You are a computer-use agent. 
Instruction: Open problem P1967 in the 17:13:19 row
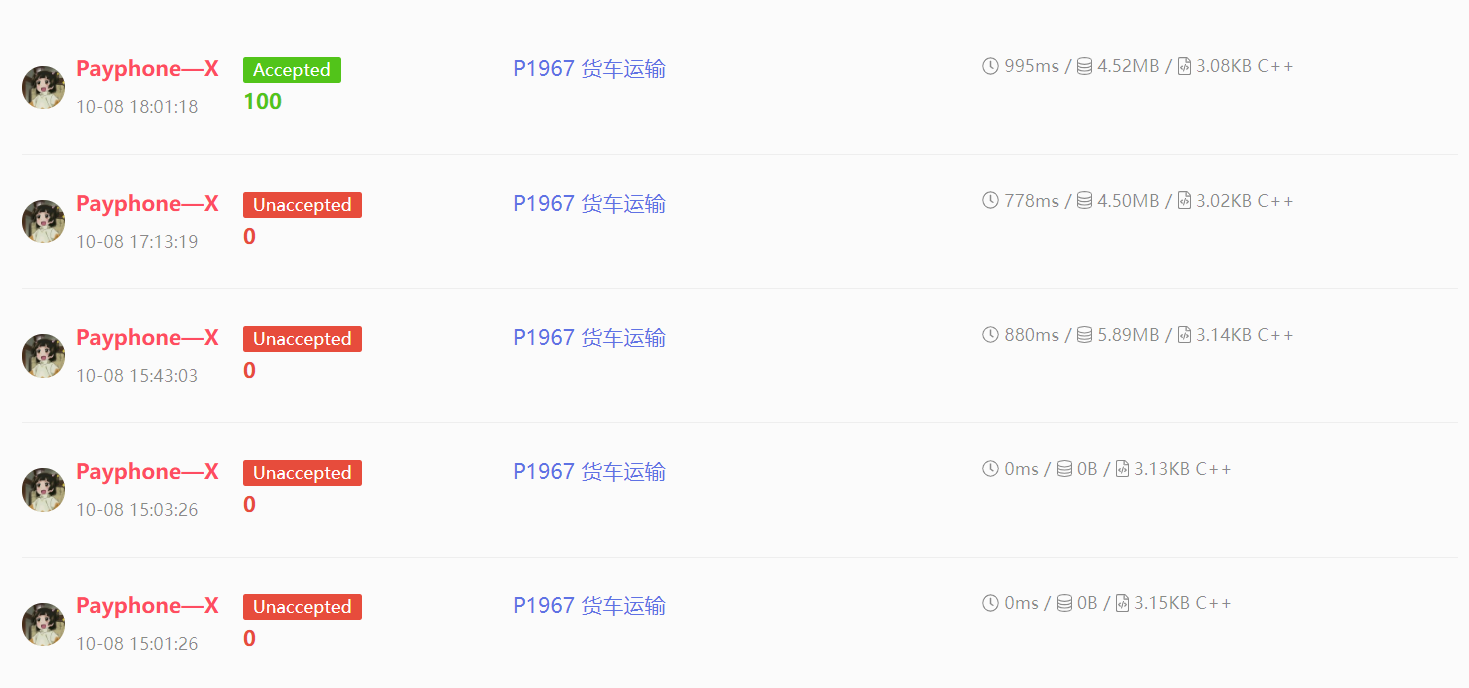pos(589,204)
